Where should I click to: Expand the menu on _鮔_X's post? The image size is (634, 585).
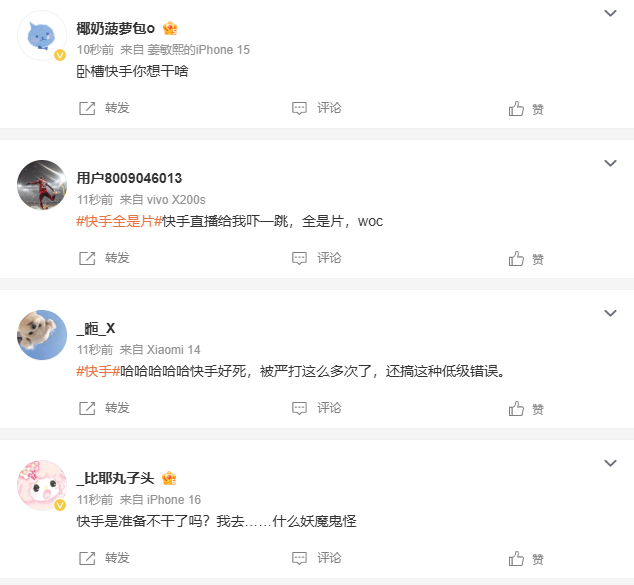[610, 313]
